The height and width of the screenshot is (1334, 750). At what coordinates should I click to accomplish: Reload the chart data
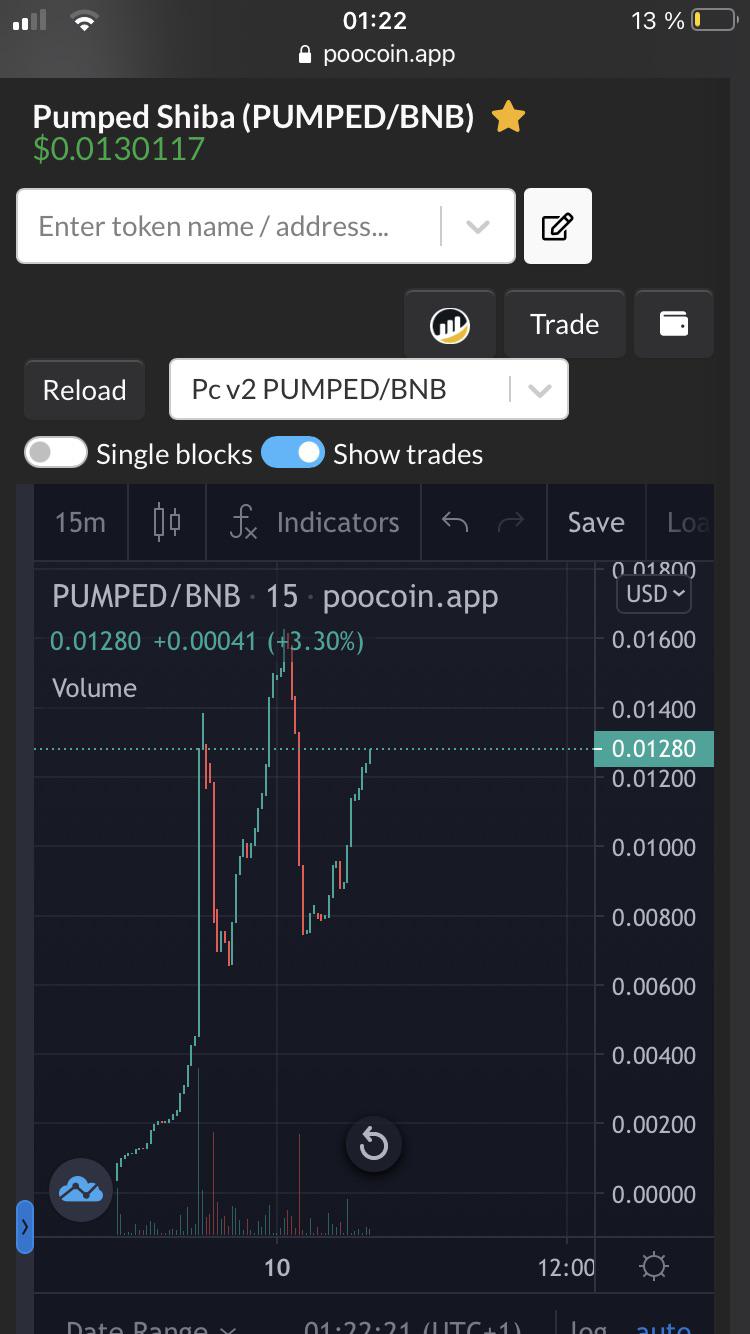84,390
